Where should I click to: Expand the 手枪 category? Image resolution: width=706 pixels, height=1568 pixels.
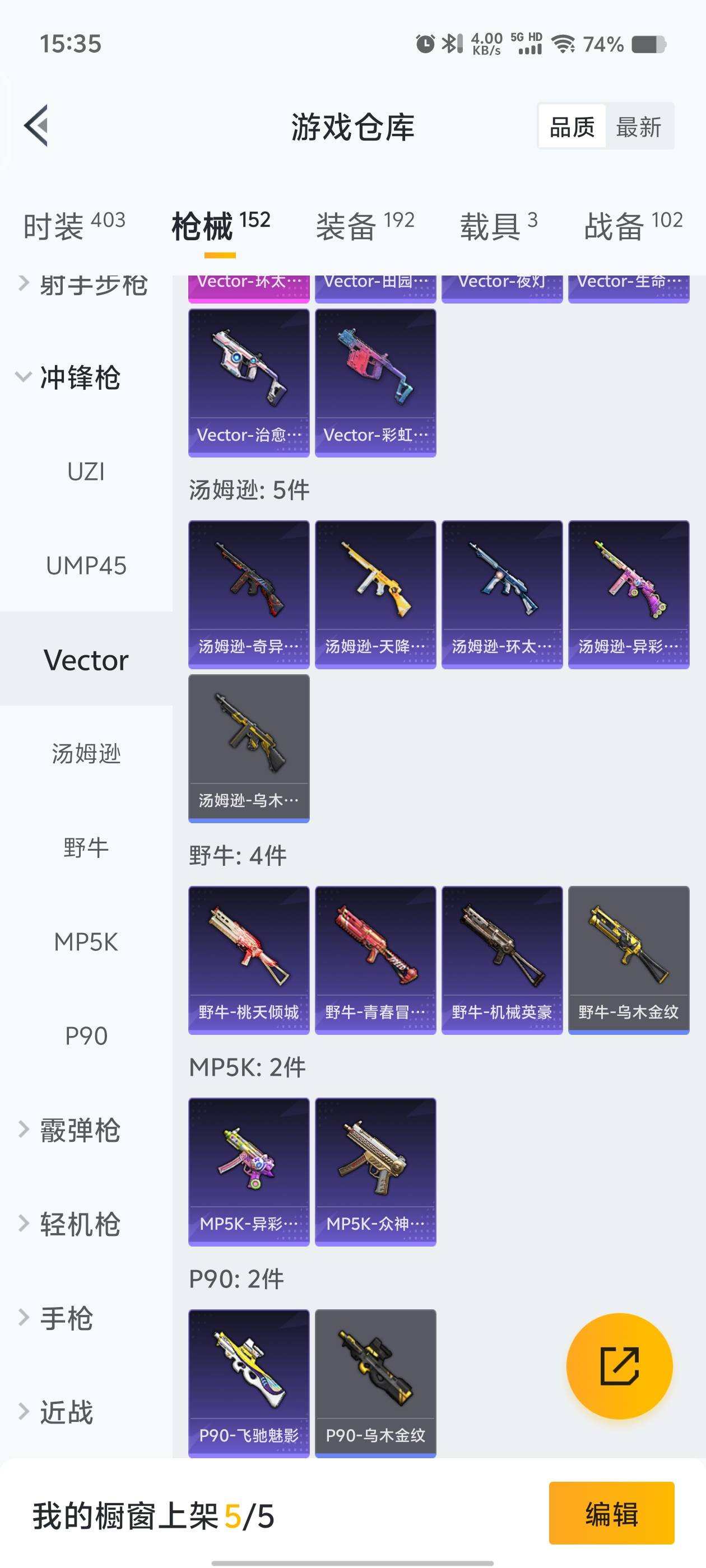click(x=67, y=1318)
